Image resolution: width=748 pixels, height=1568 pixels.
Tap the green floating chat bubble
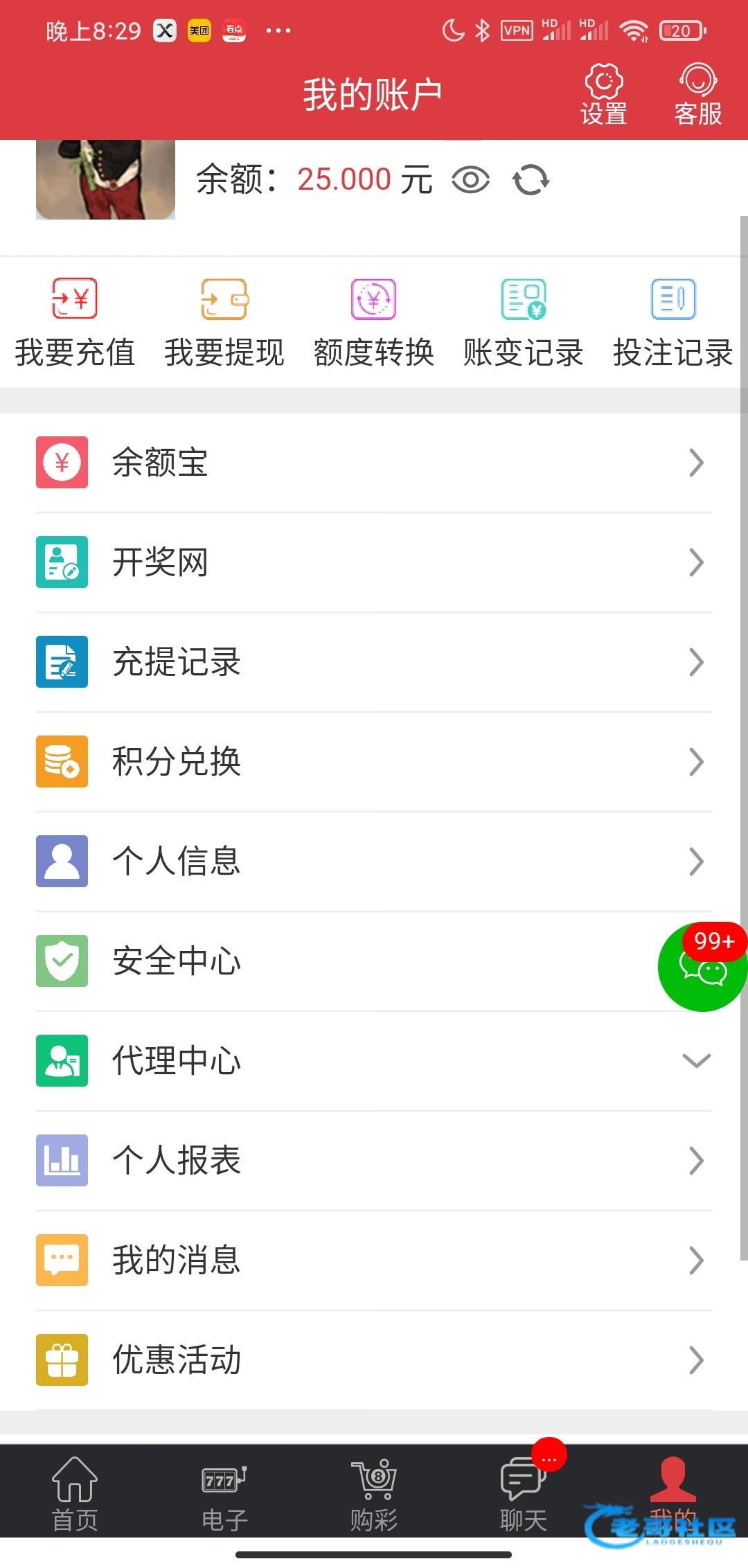[701, 968]
